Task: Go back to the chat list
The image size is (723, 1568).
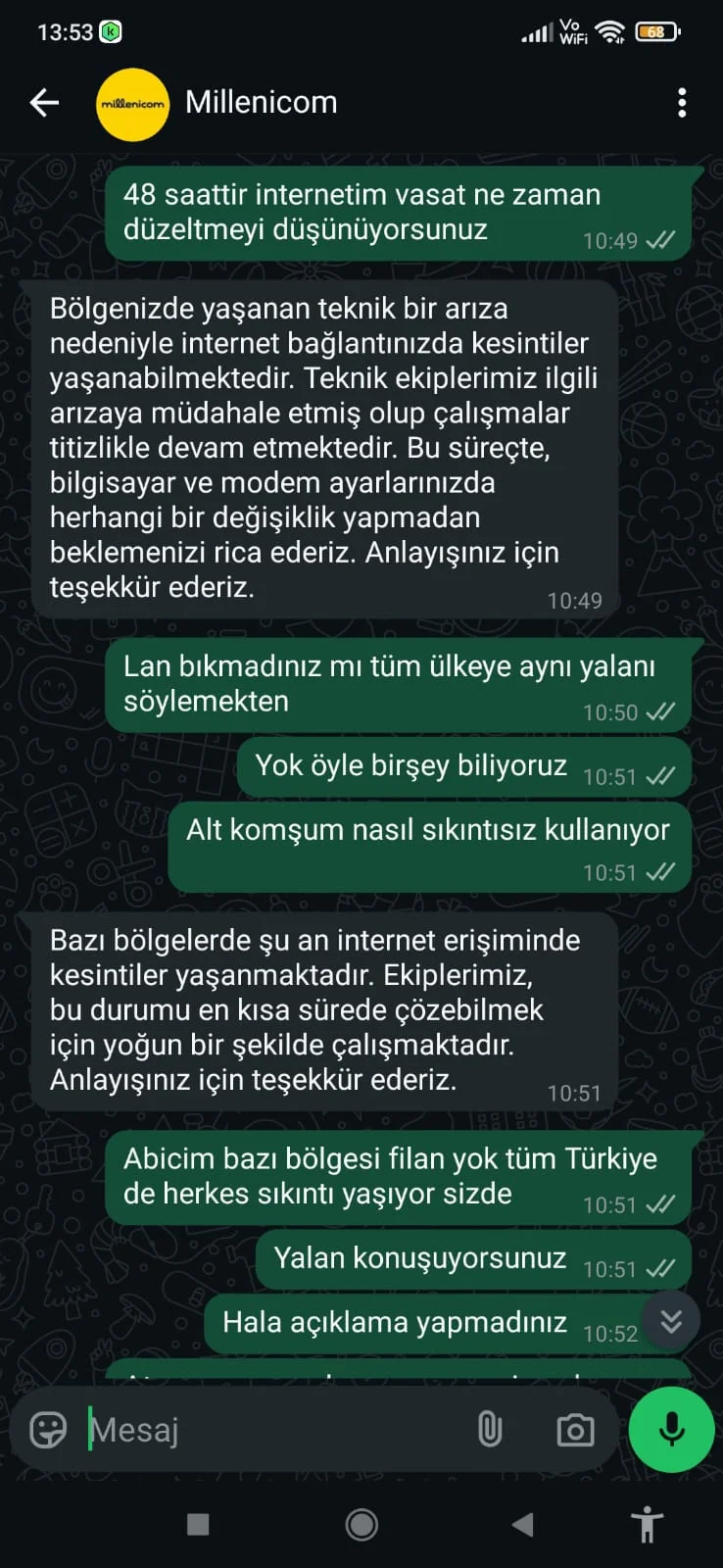Action: tap(44, 102)
